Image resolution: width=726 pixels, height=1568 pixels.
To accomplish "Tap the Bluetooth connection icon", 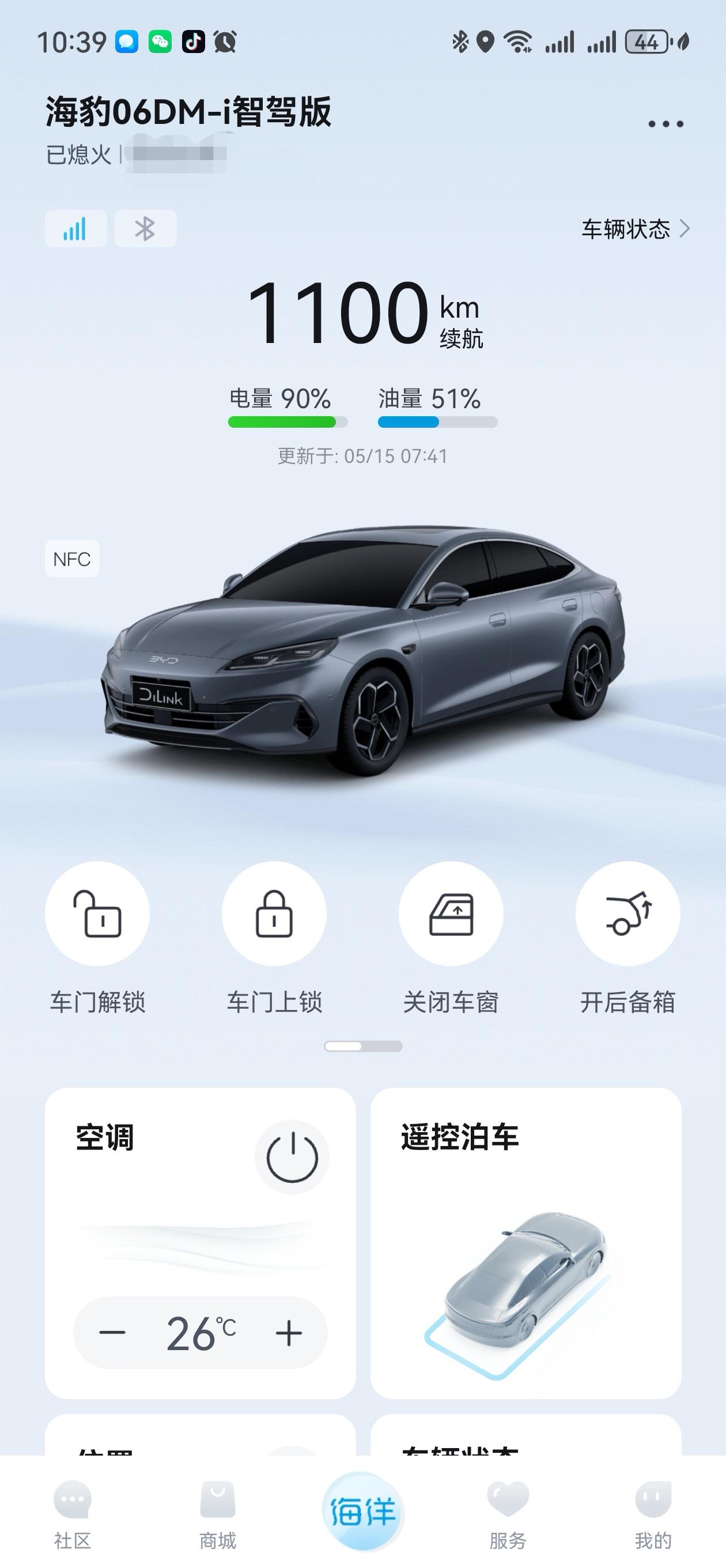I will [145, 228].
